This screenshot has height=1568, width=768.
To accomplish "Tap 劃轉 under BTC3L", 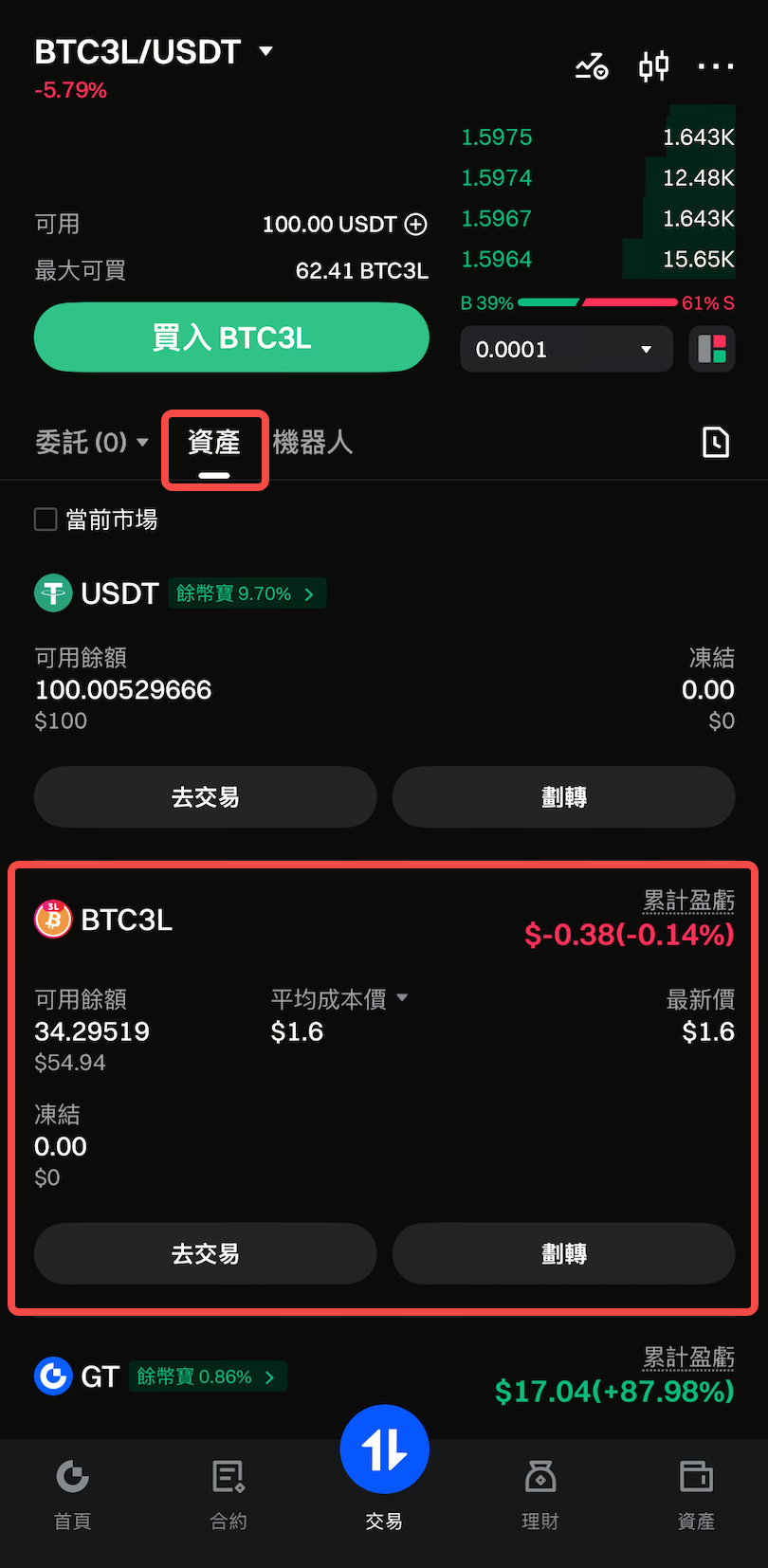I will tap(564, 1254).
